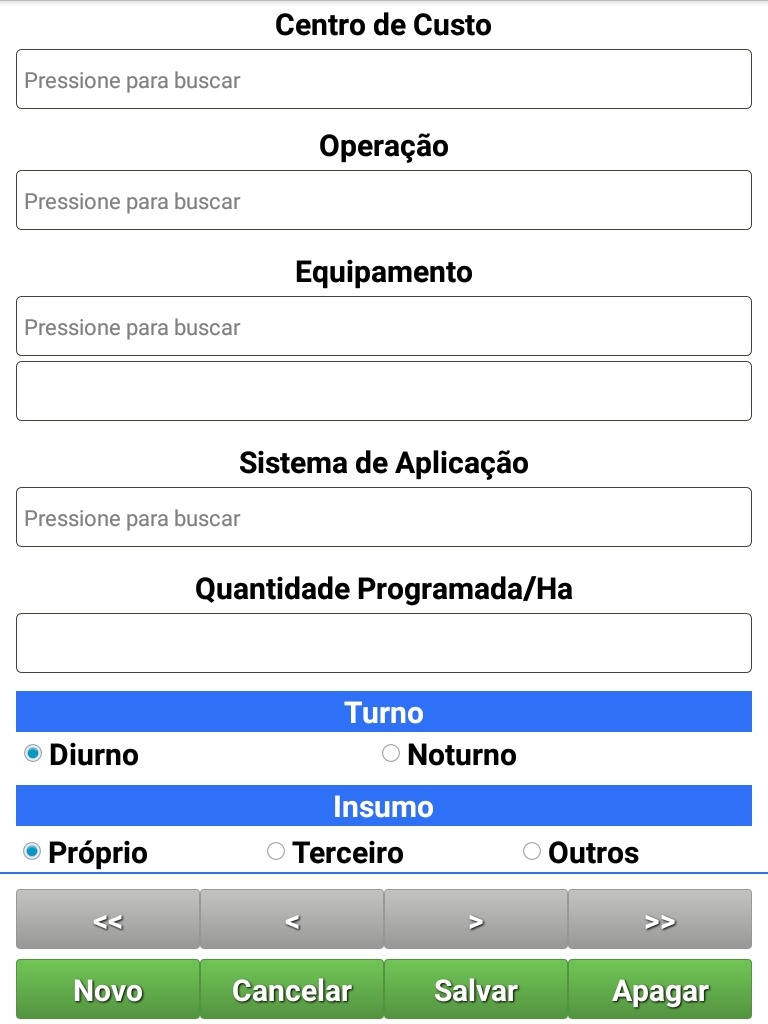This screenshot has width=768, height=1024.
Task: Open Sistema de Aplicação search field
Action: [x=384, y=517]
